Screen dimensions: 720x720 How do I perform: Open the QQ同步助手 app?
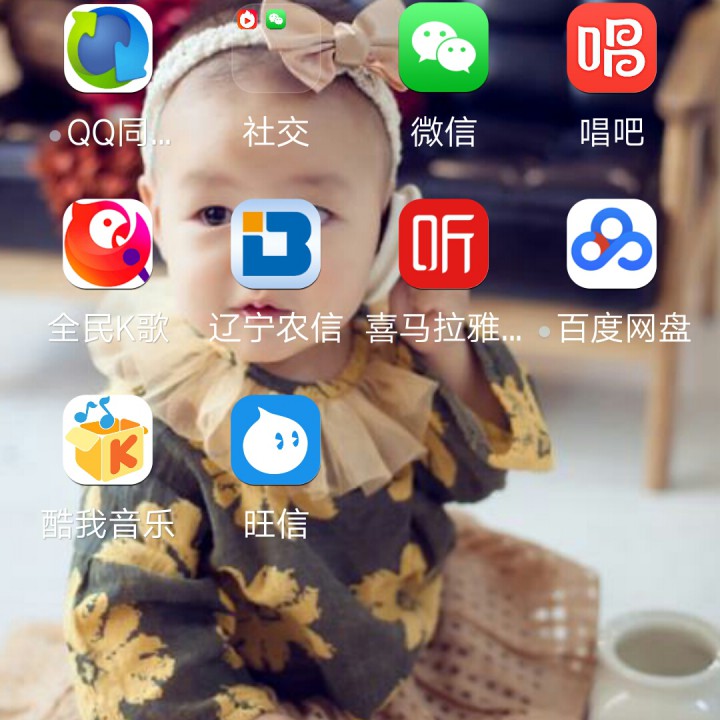click(108, 48)
